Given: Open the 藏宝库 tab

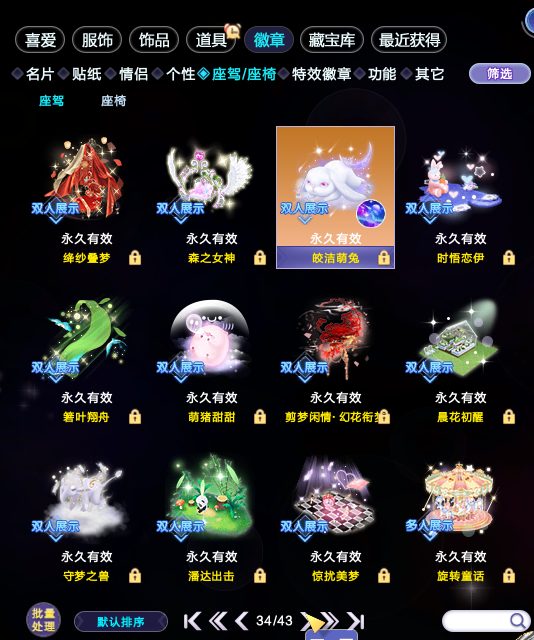Looking at the screenshot, I should point(332,40).
